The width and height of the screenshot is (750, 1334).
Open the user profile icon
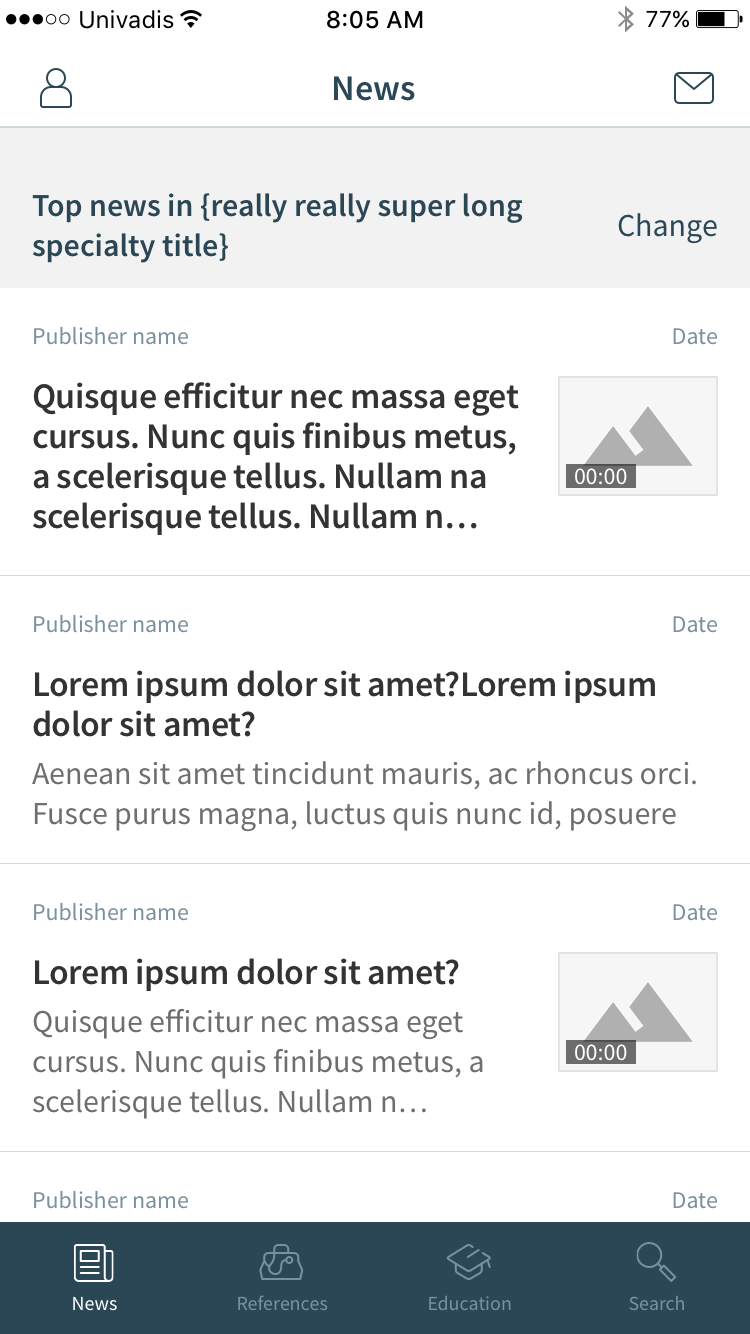56,88
